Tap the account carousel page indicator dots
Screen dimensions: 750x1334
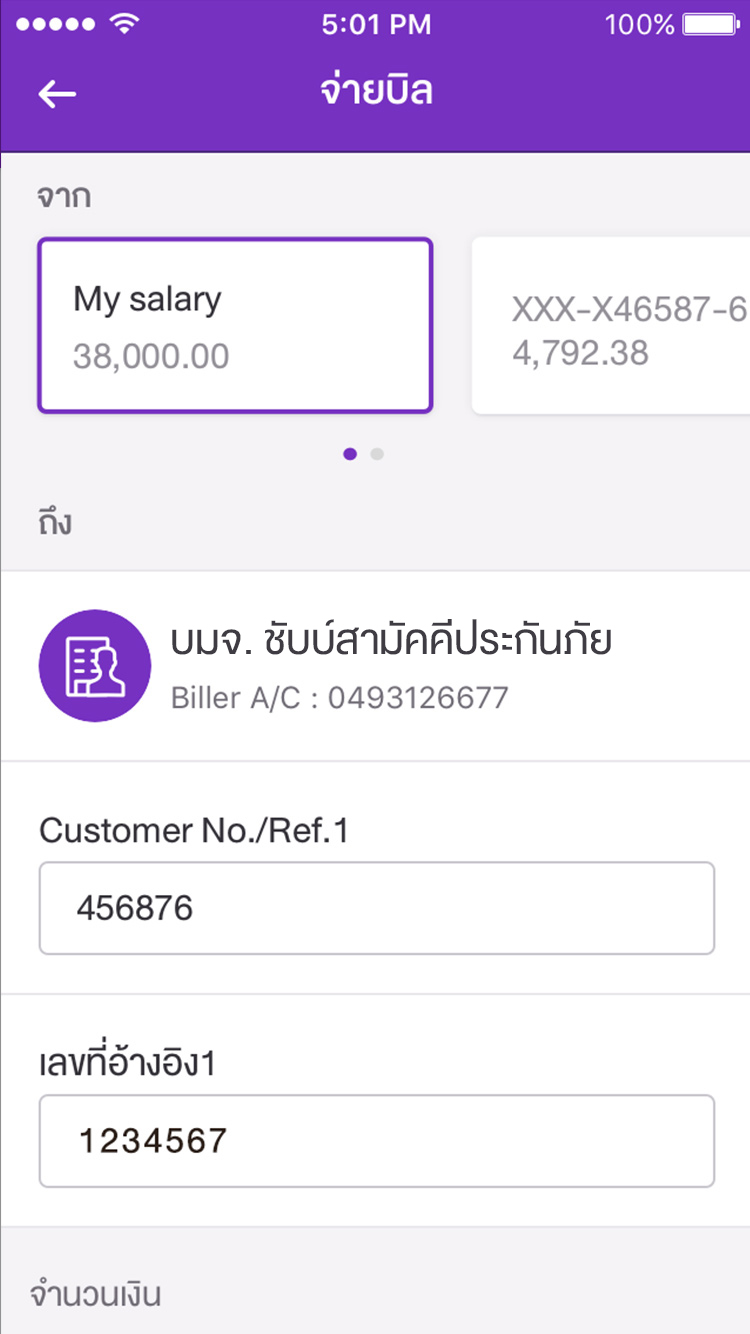363,454
